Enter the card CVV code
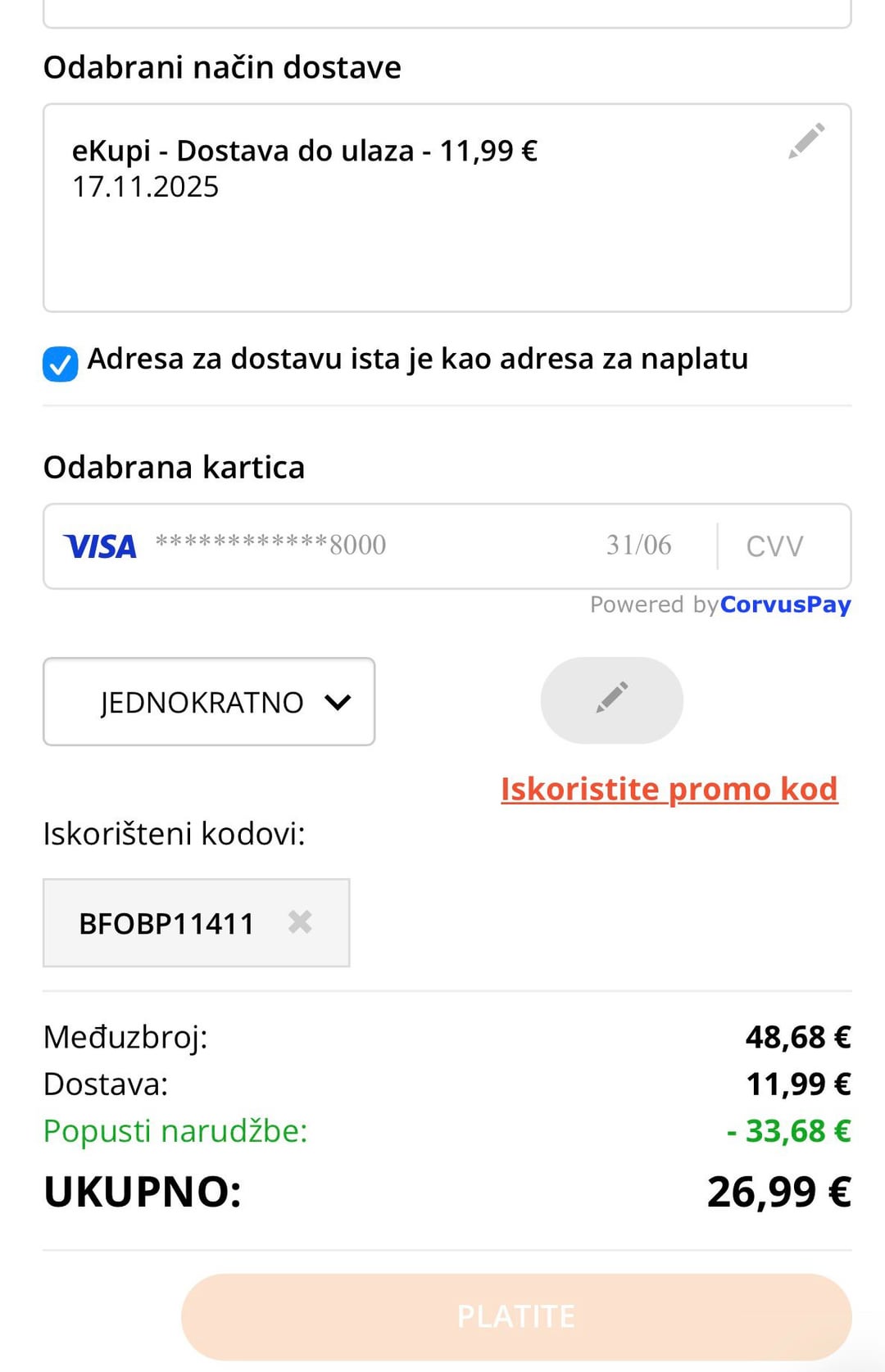885x1372 pixels. [x=774, y=546]
